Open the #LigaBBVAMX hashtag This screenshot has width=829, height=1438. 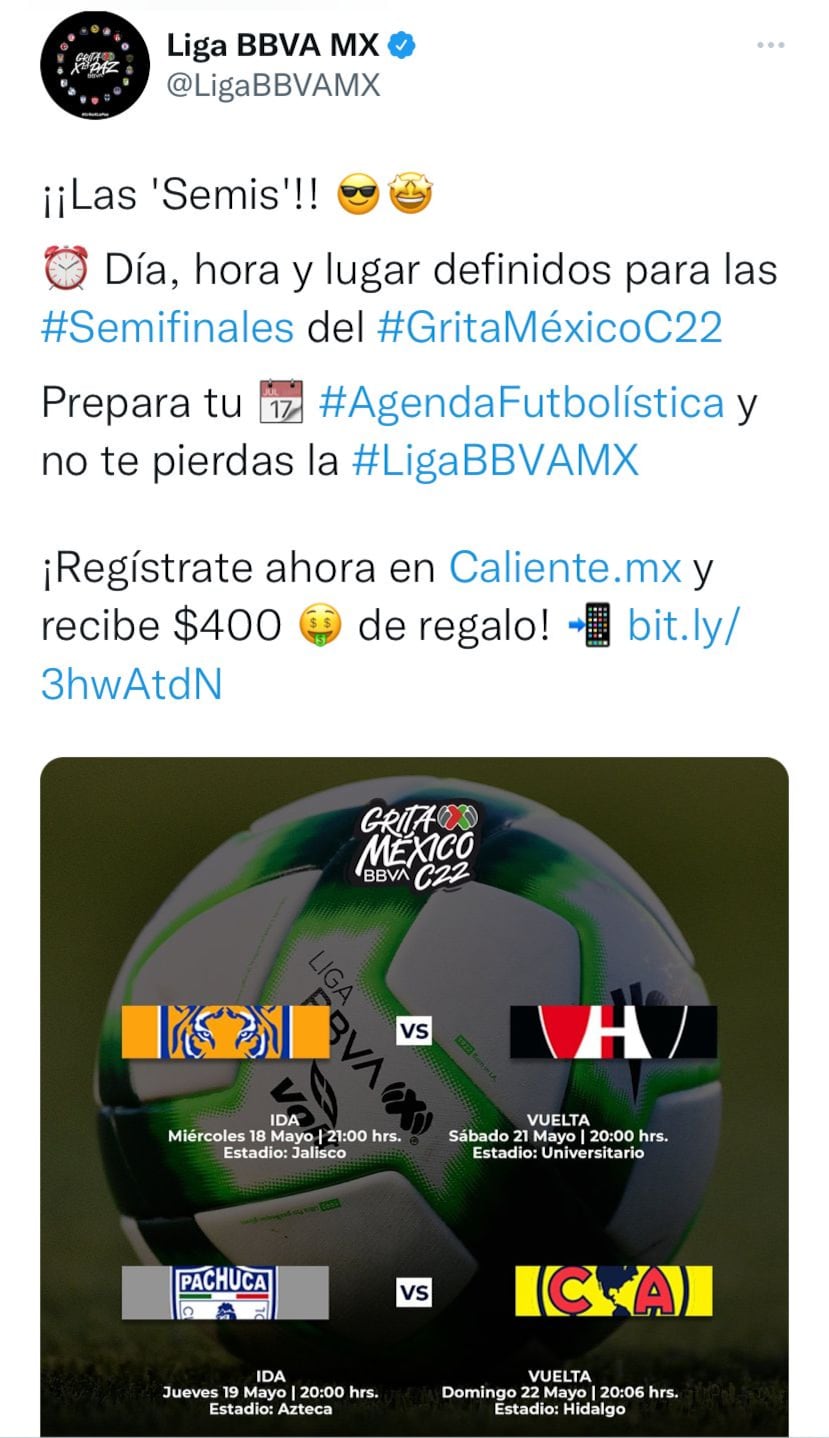coord(495,461)
